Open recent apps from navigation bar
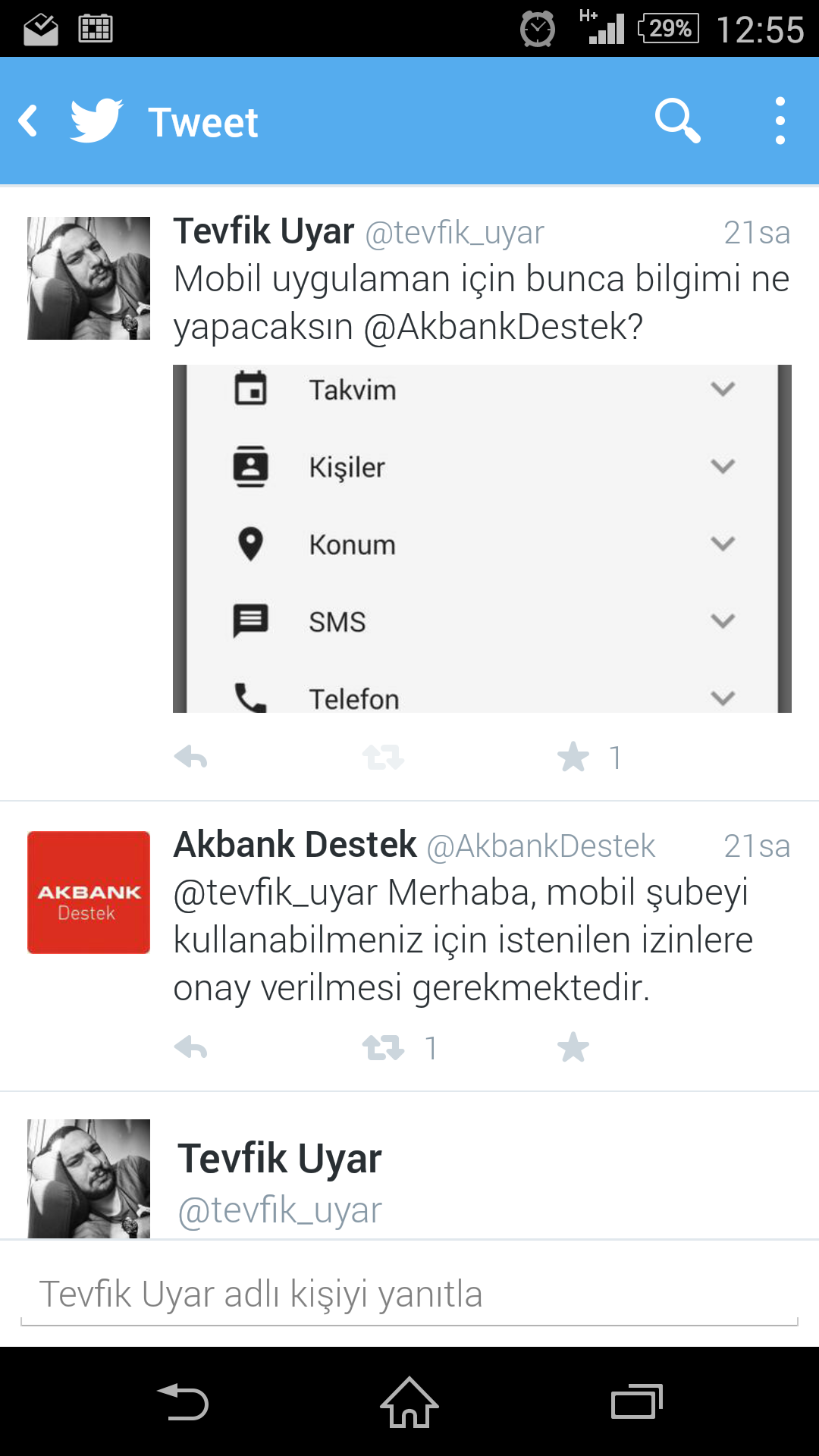Image resolution: width=819 pixels, height=1456 pixels. pyautogui.click(x=637, y=1402)
